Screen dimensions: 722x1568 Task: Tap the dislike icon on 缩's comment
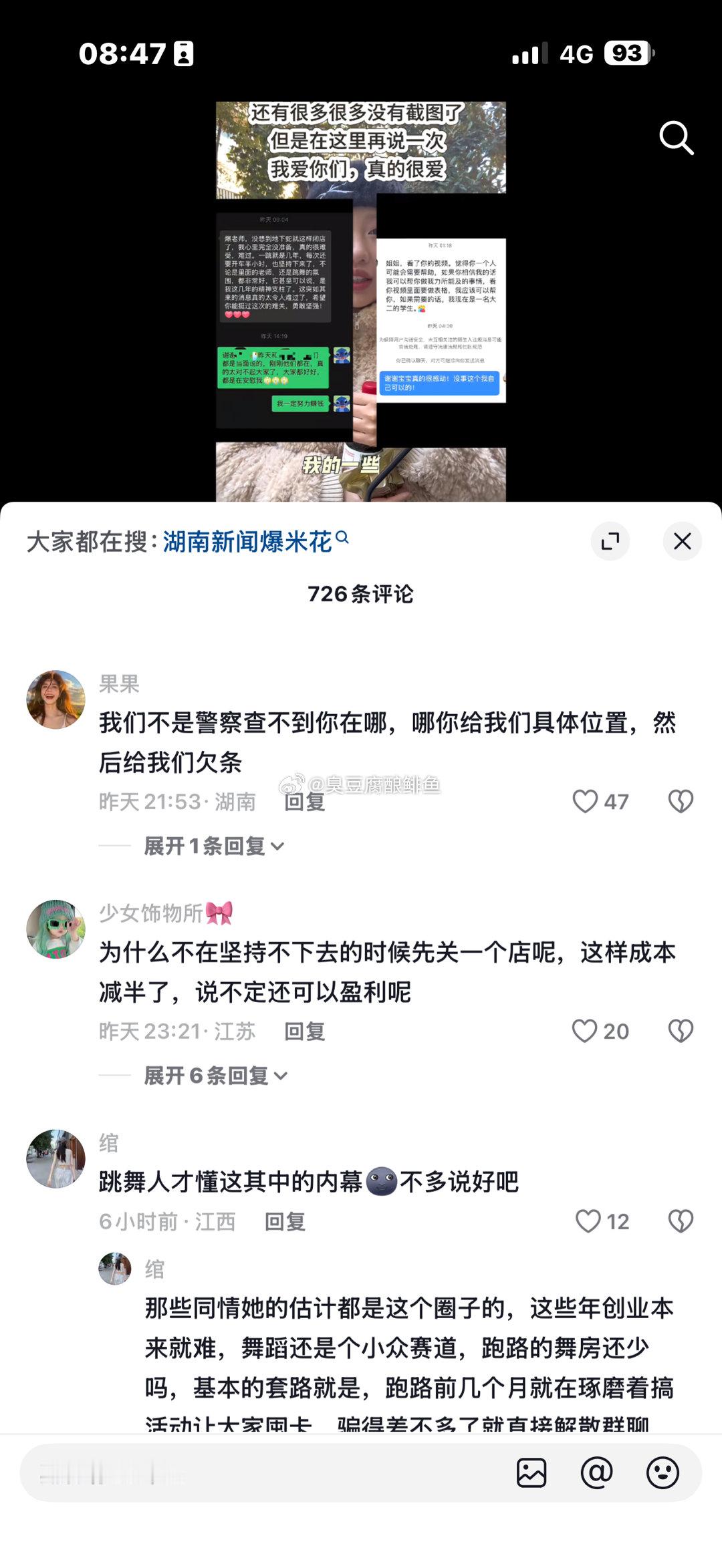pyautogui.click(x=681, y=1221)
